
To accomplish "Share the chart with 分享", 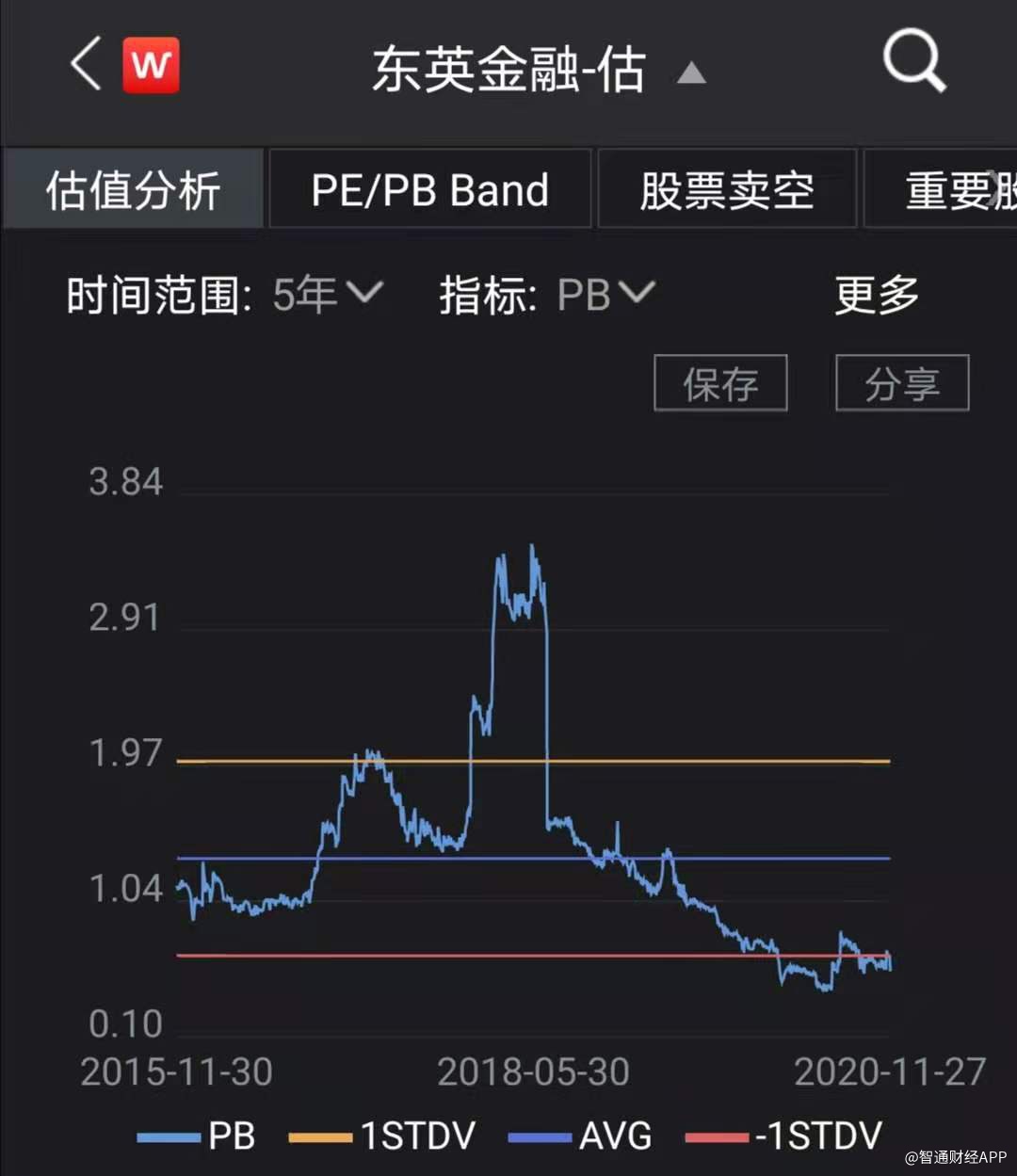I will point(901,383).
